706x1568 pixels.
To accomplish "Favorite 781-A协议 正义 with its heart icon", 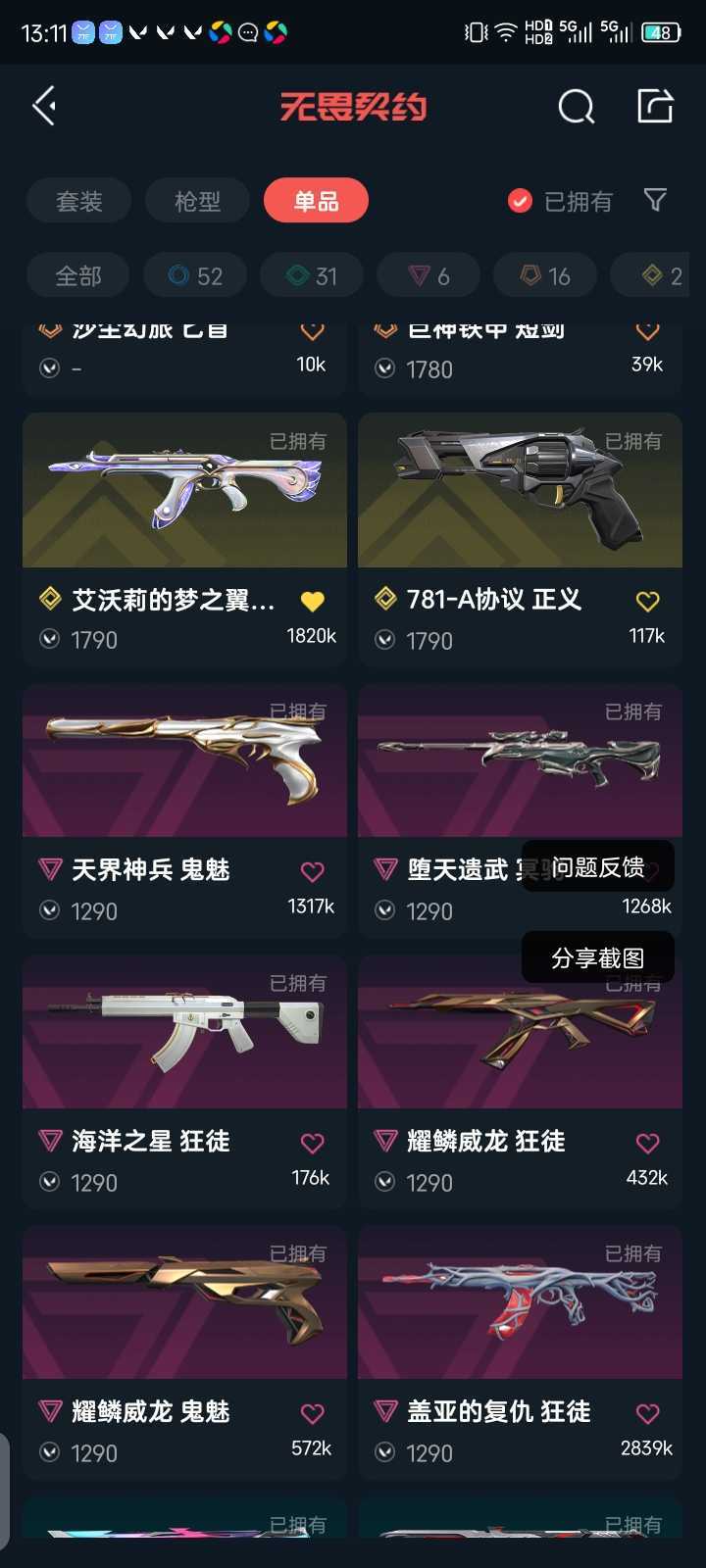I will pos(647,600).
